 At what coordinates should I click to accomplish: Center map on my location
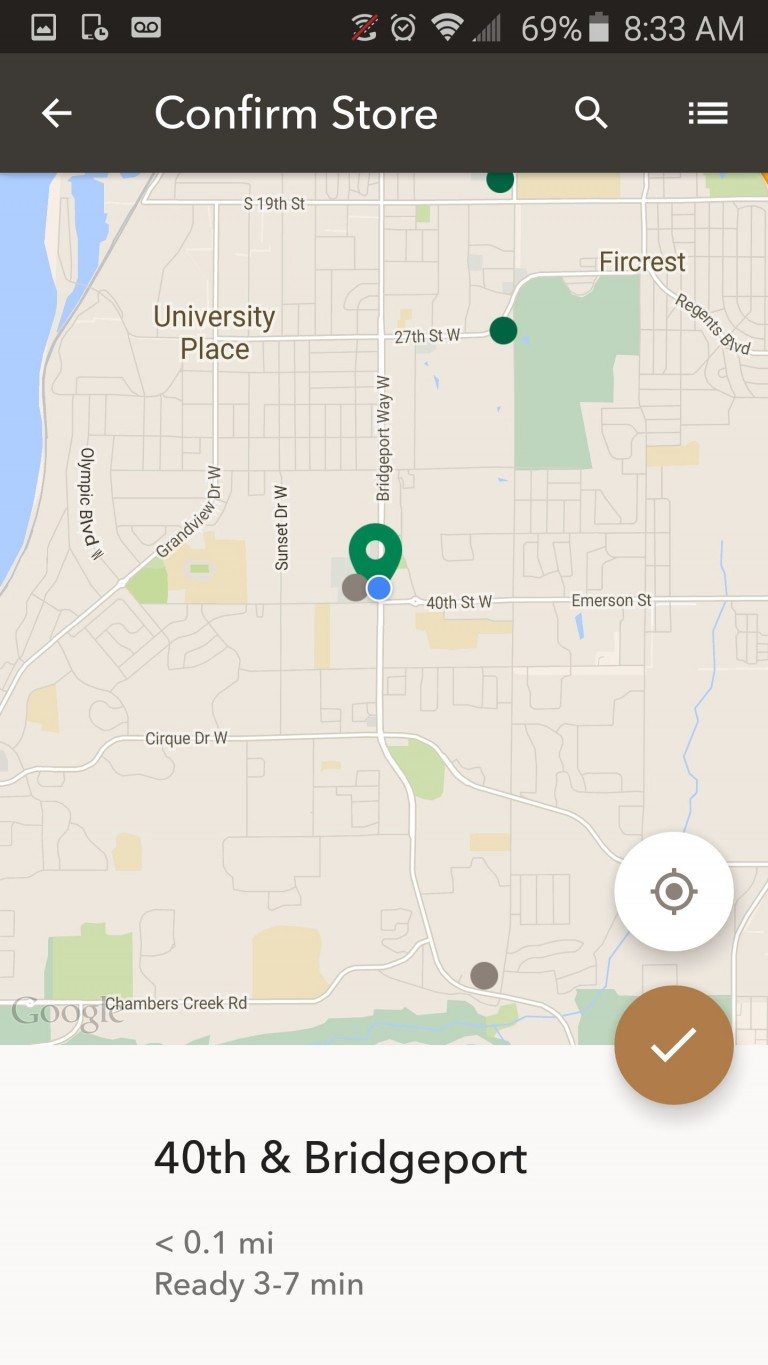674,891
